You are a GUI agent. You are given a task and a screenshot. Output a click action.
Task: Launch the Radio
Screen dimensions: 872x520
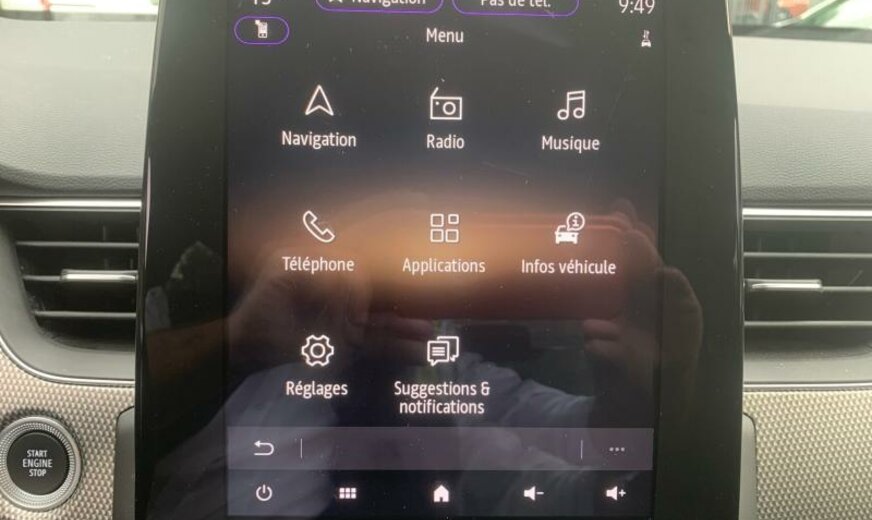445,117
